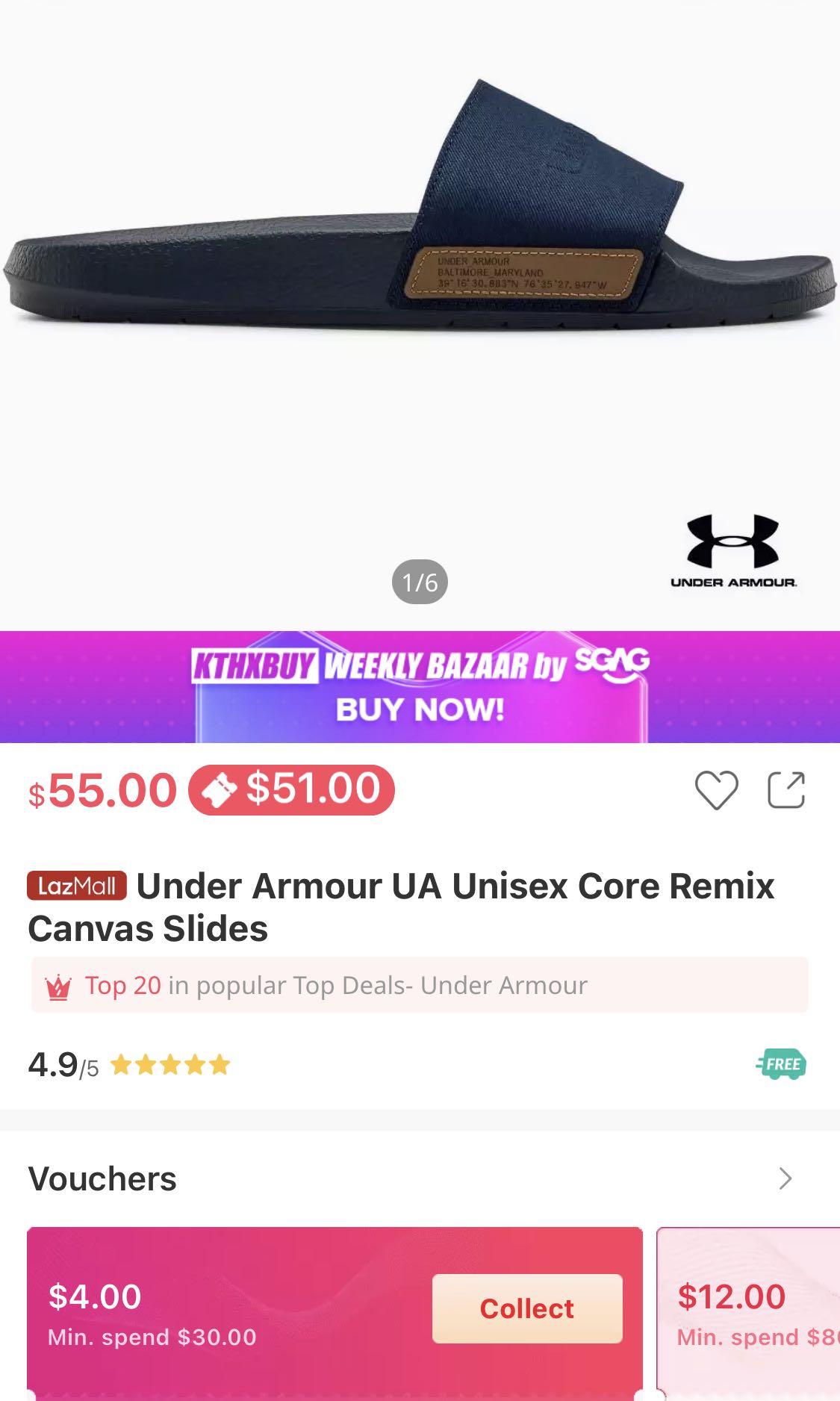Tap the voucher ticket icon beside $51.00
This screenshot has width=840, height=1401.
(219, 789)
